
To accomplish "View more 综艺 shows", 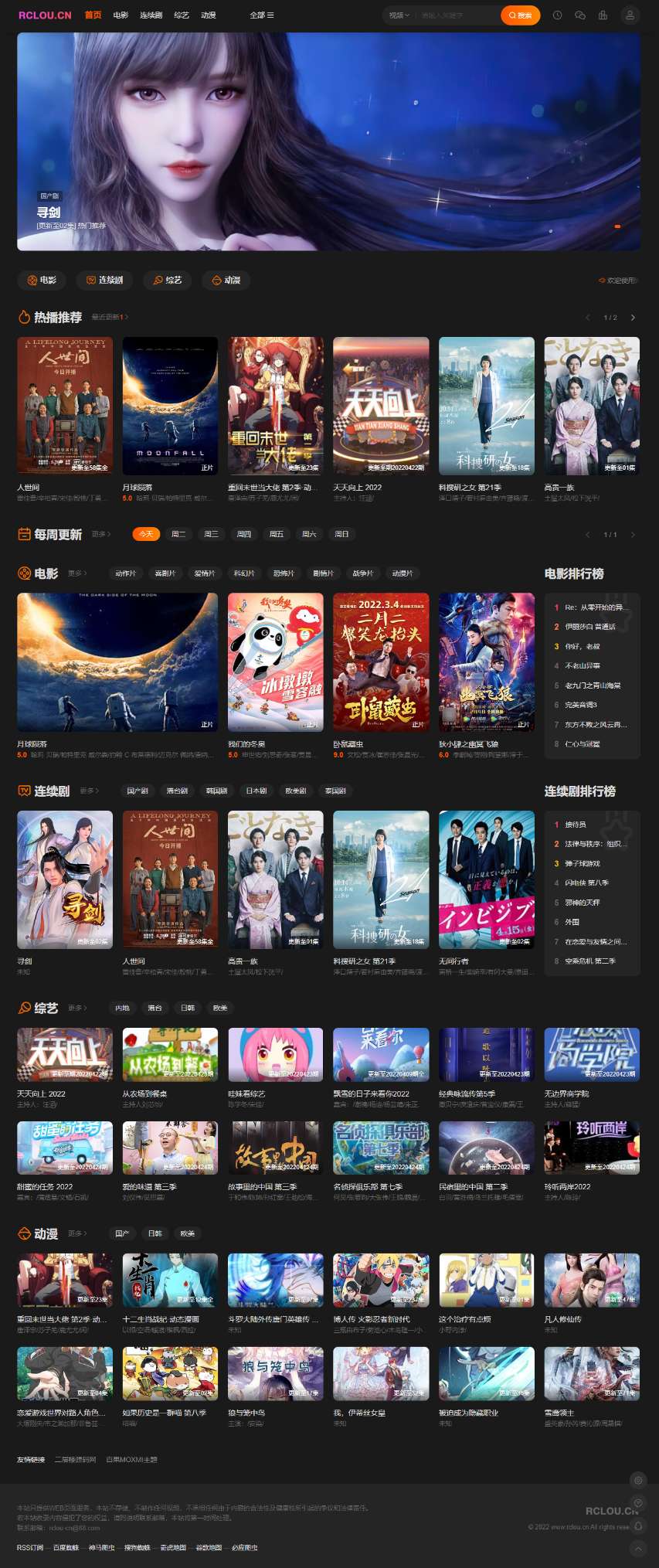I will (76, 1008).
